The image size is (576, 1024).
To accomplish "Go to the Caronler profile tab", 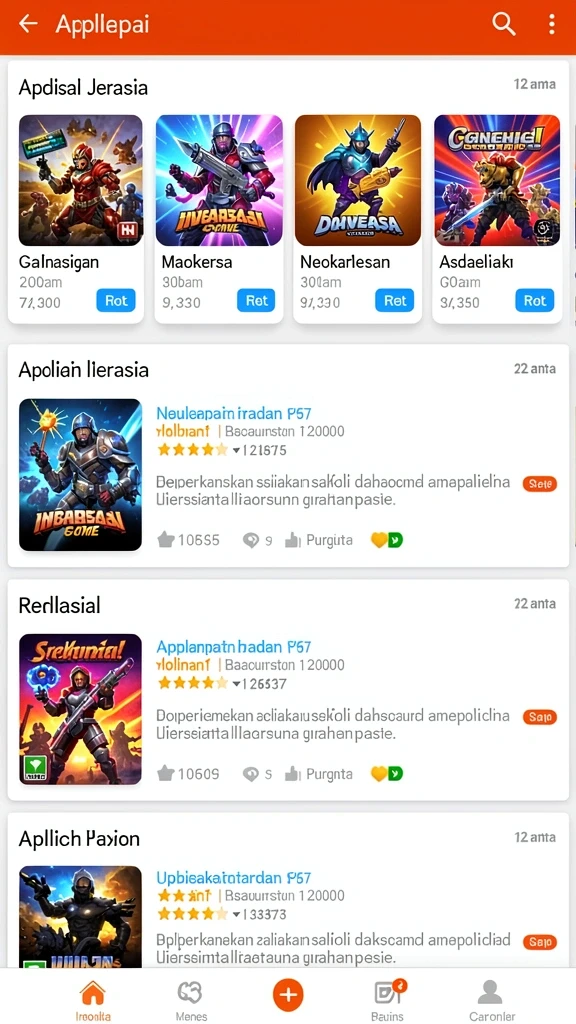I will coord(490,1000).
